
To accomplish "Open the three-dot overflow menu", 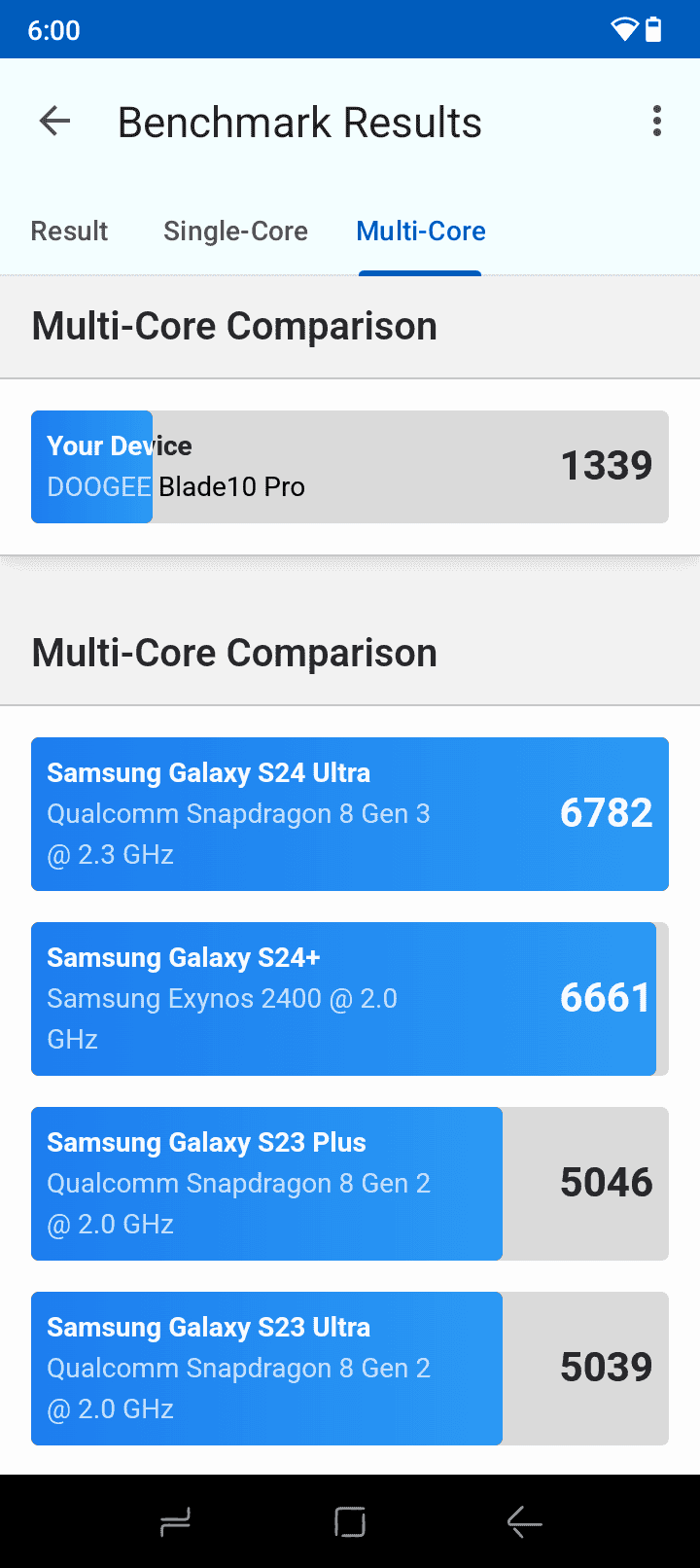I will click(657, 122).
